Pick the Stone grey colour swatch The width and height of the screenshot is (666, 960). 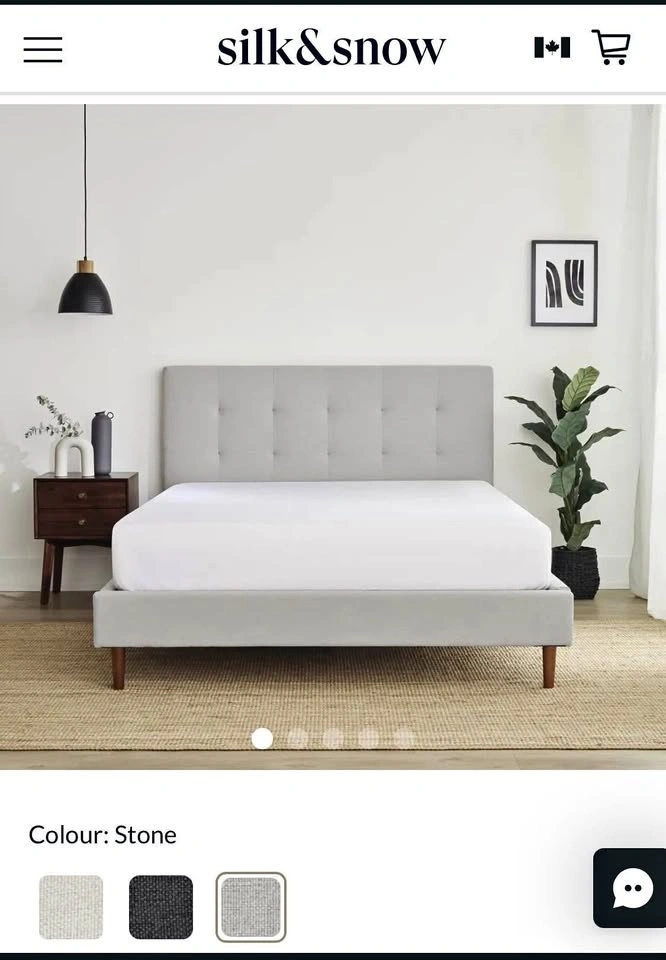point(251,907)
